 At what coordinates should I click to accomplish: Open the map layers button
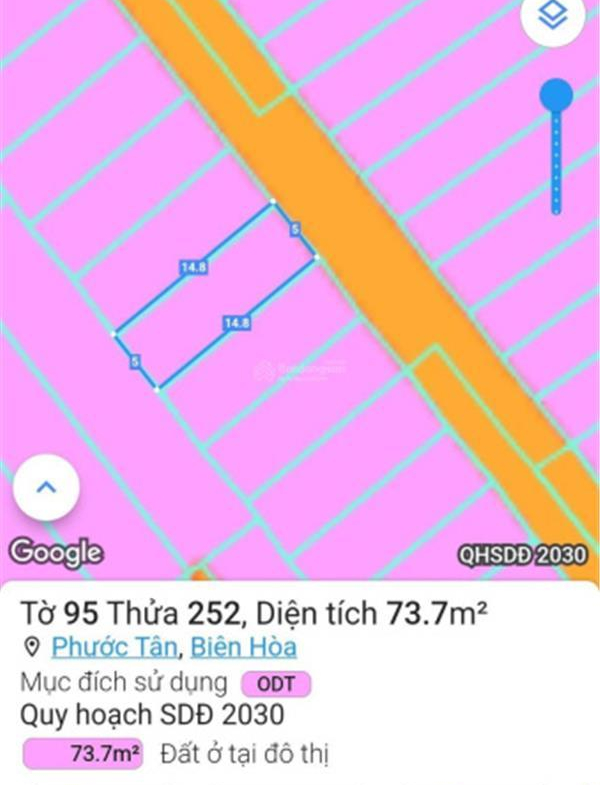tap(553, 17)
